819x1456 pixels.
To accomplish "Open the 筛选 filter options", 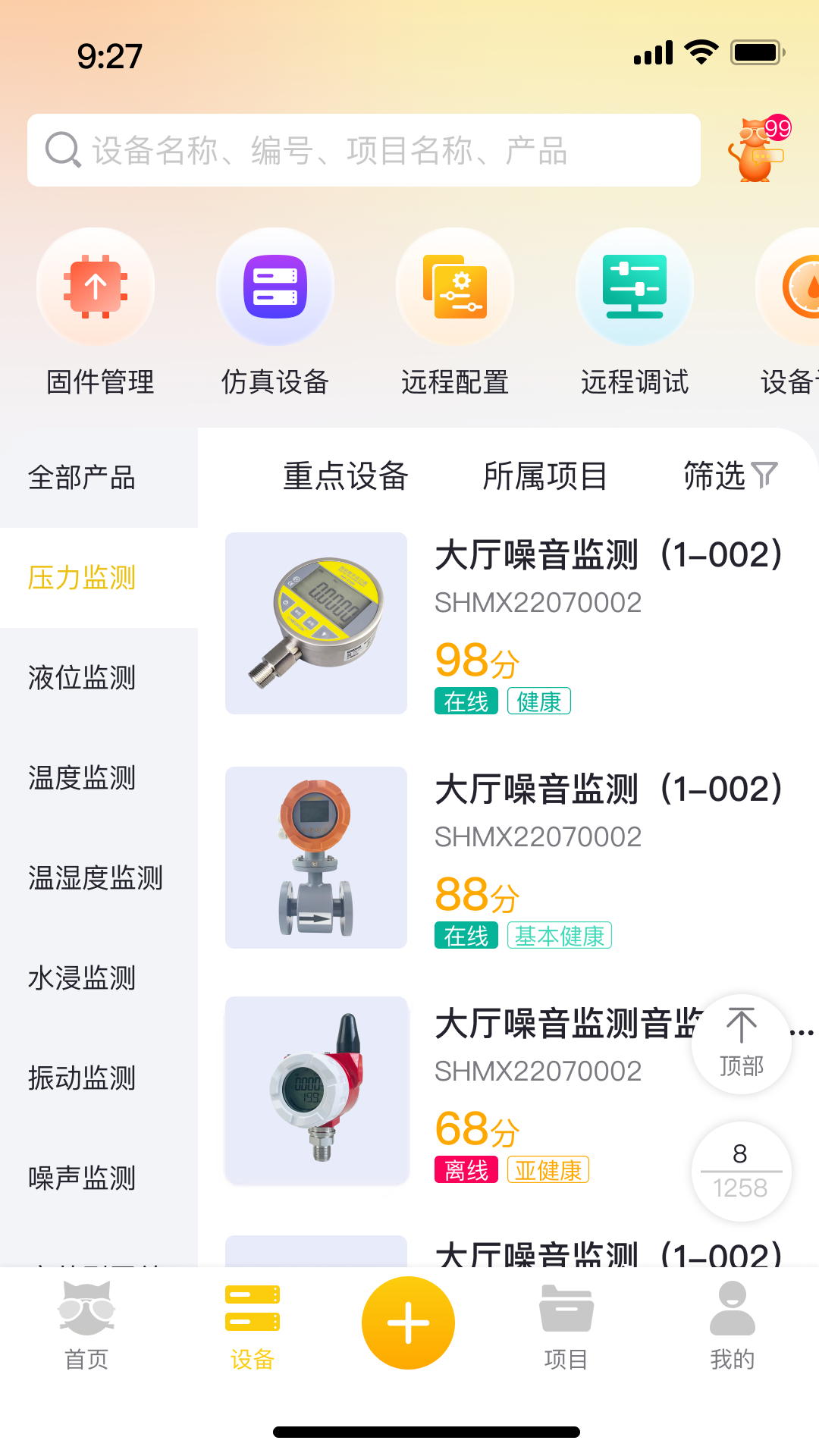I will (x=726, y=476).
